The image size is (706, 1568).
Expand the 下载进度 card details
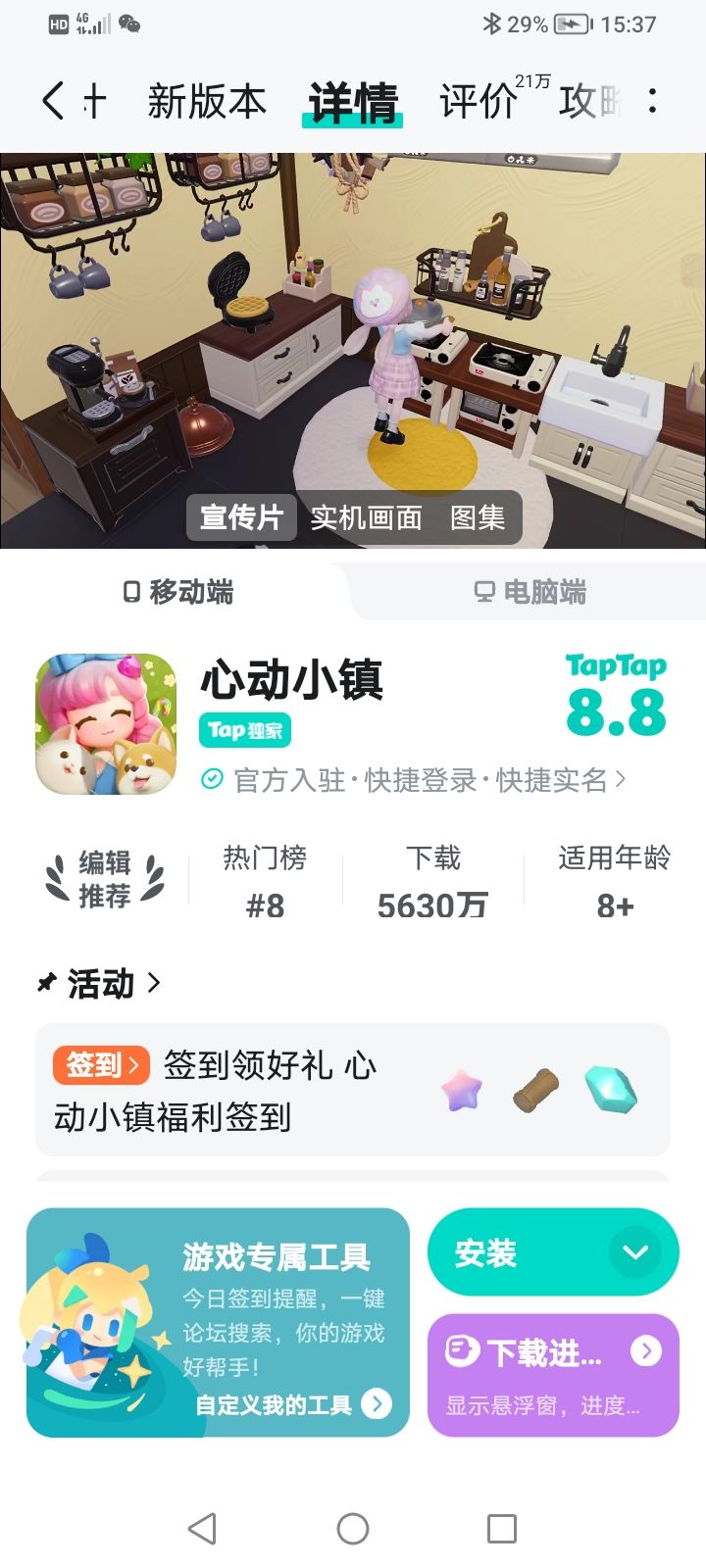(x=646, y=1350)
